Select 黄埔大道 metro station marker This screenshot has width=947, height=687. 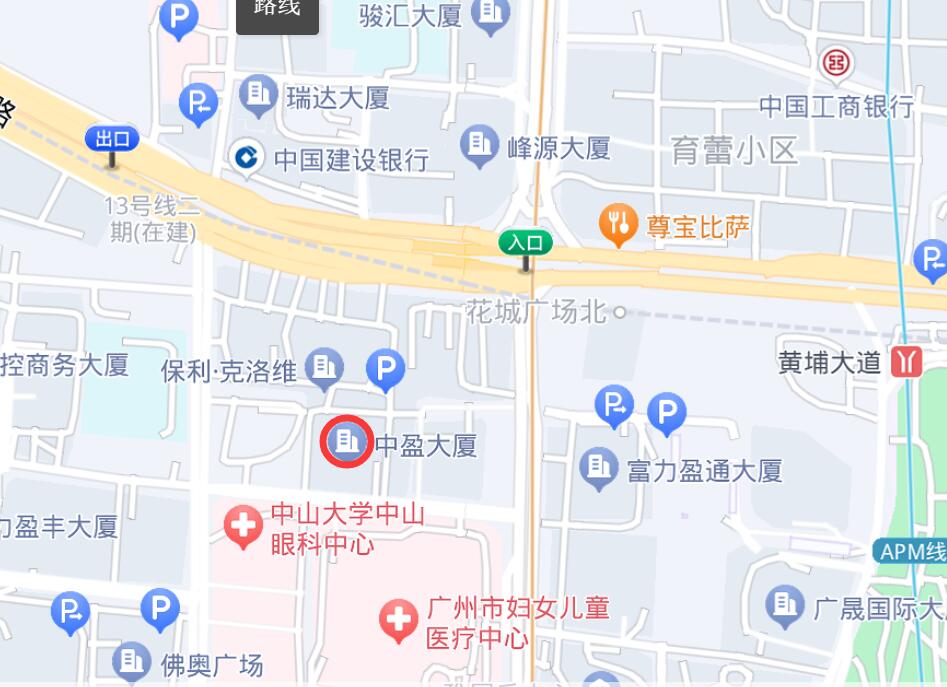(906, 362)
